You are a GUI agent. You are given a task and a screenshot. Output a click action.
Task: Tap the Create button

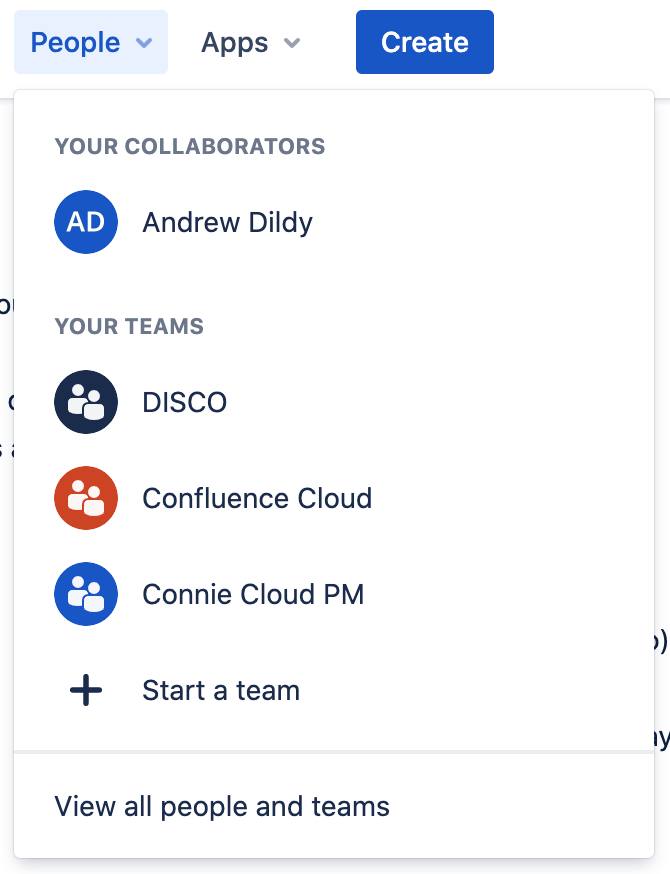coord(424,43)
